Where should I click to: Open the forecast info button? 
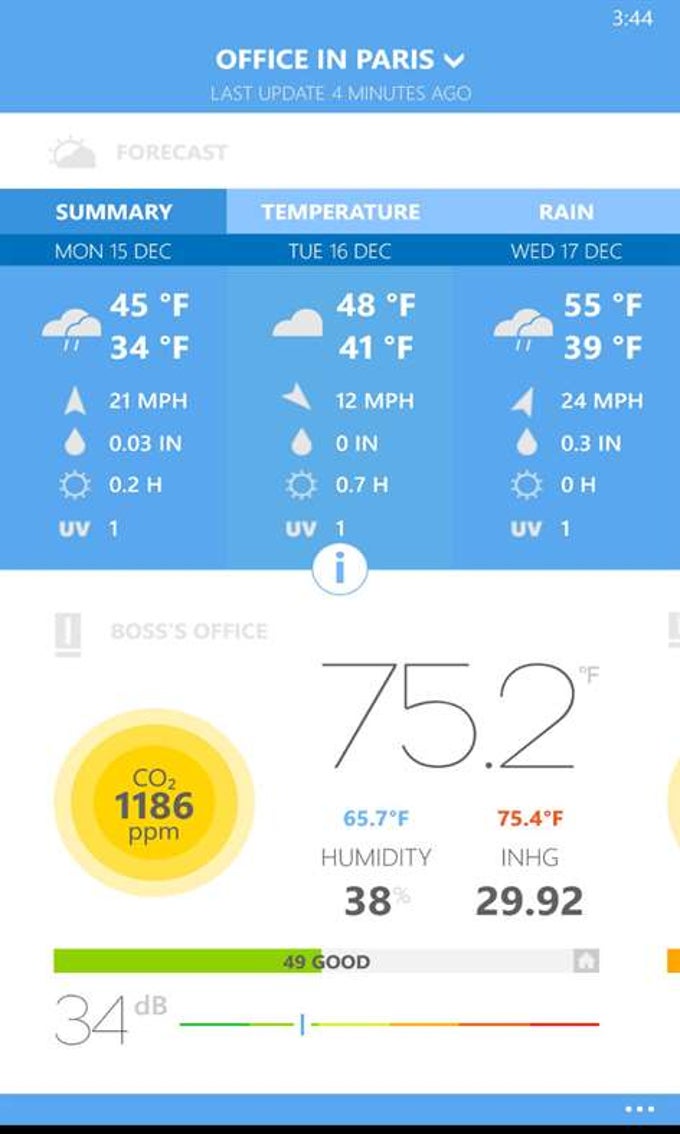[340, 569]
